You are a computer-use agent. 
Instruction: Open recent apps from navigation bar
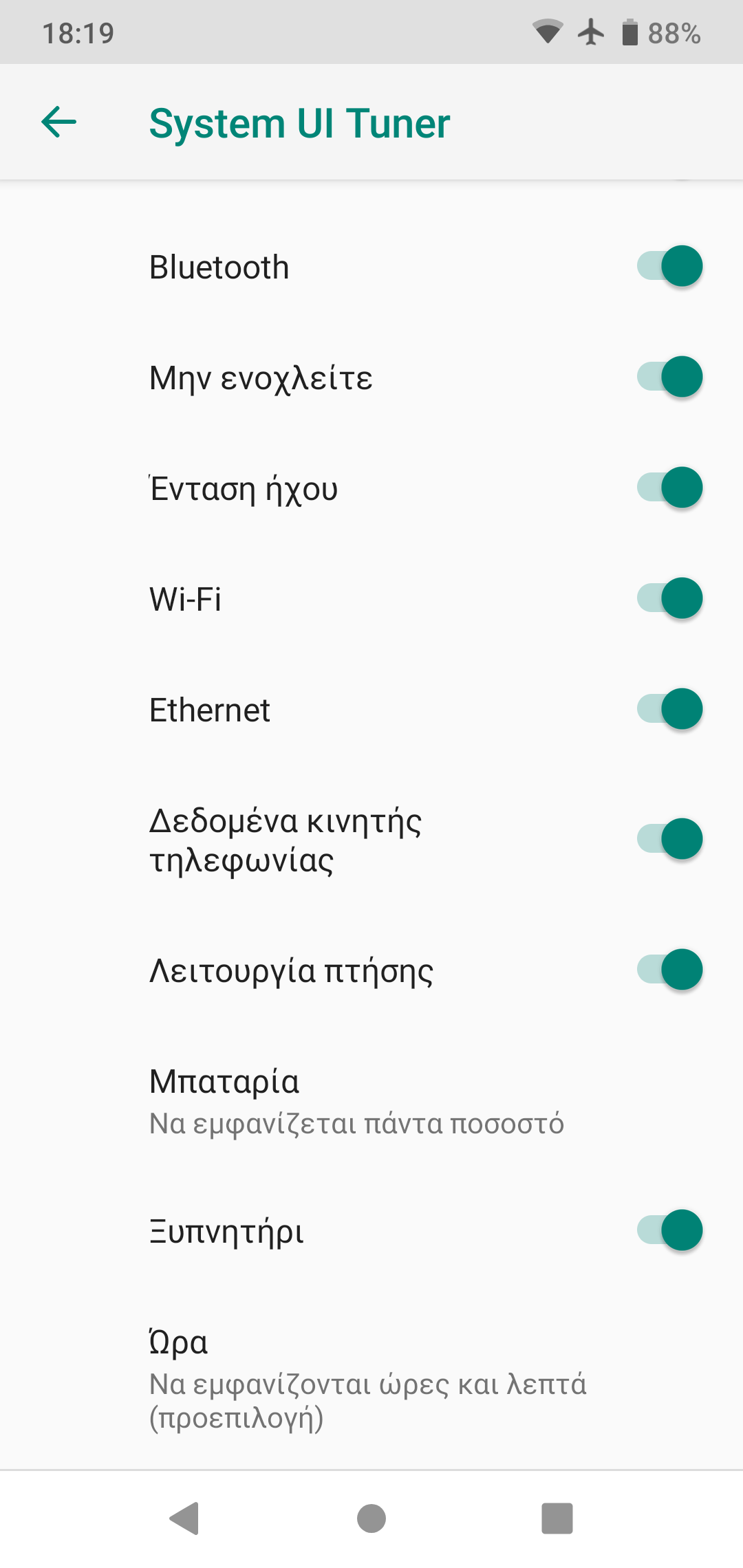(x=557, y=1518)
